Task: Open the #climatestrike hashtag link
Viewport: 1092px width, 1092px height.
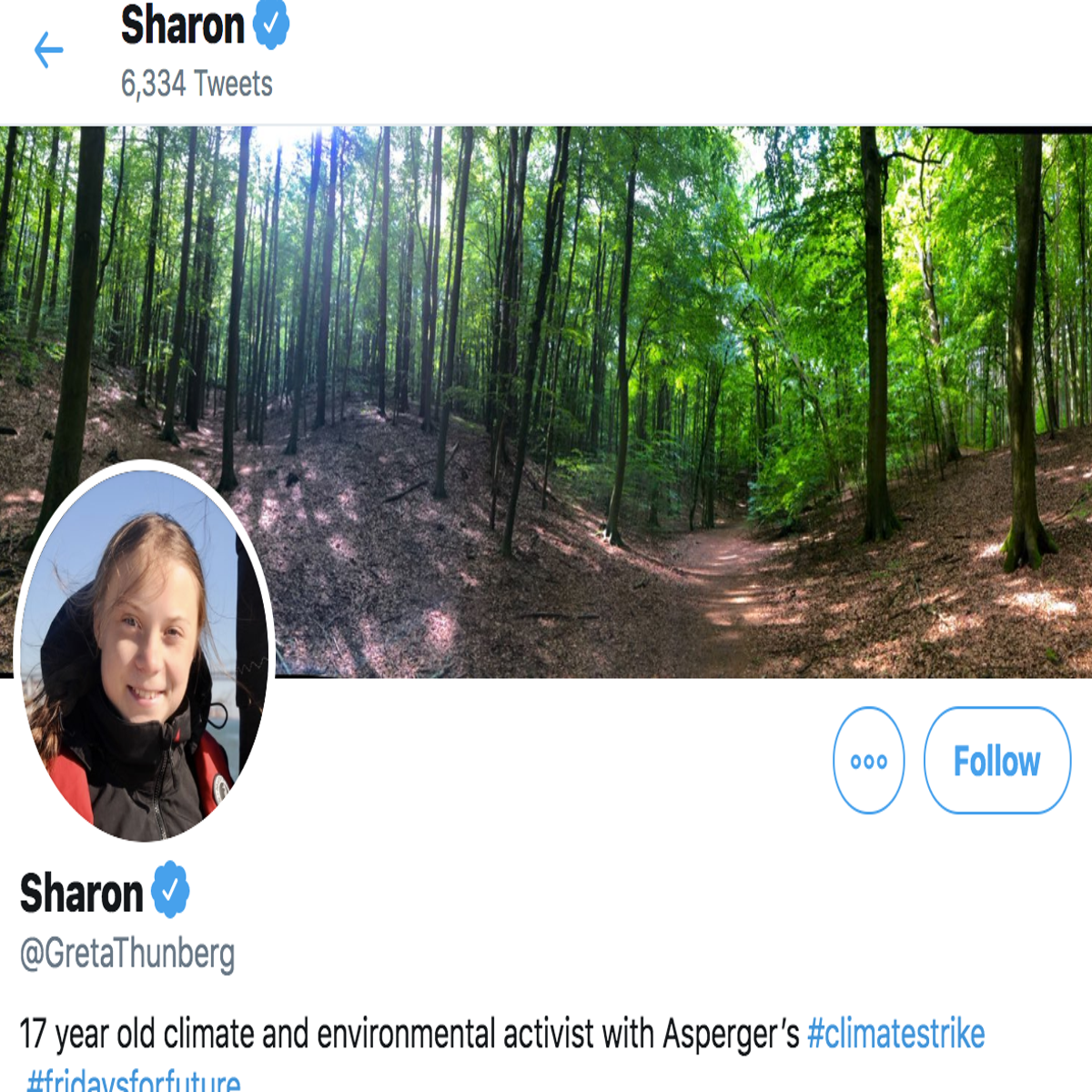Action: (x=895, y=1035)
